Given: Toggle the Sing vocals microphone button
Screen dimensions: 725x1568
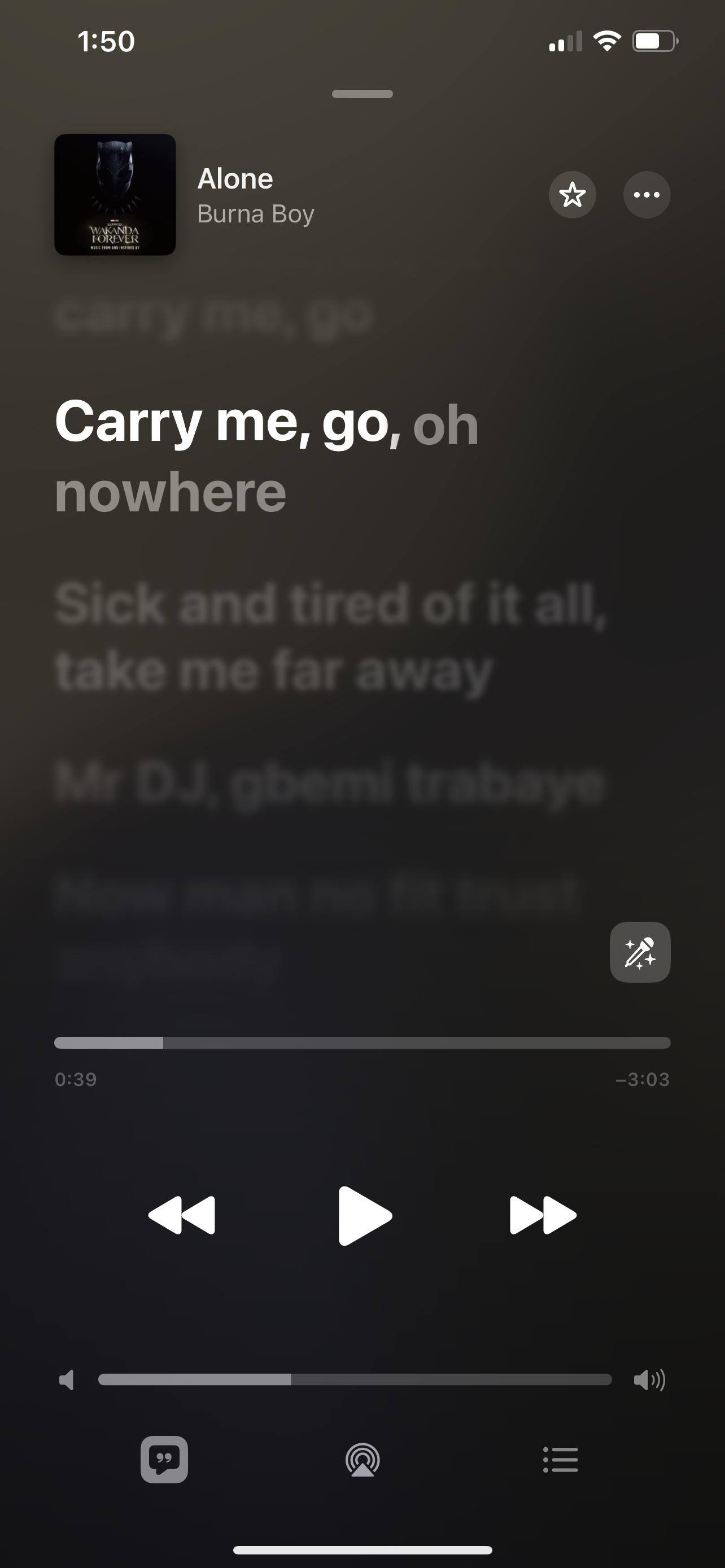Looking at the screenshot, I should [x=640, y=952].
